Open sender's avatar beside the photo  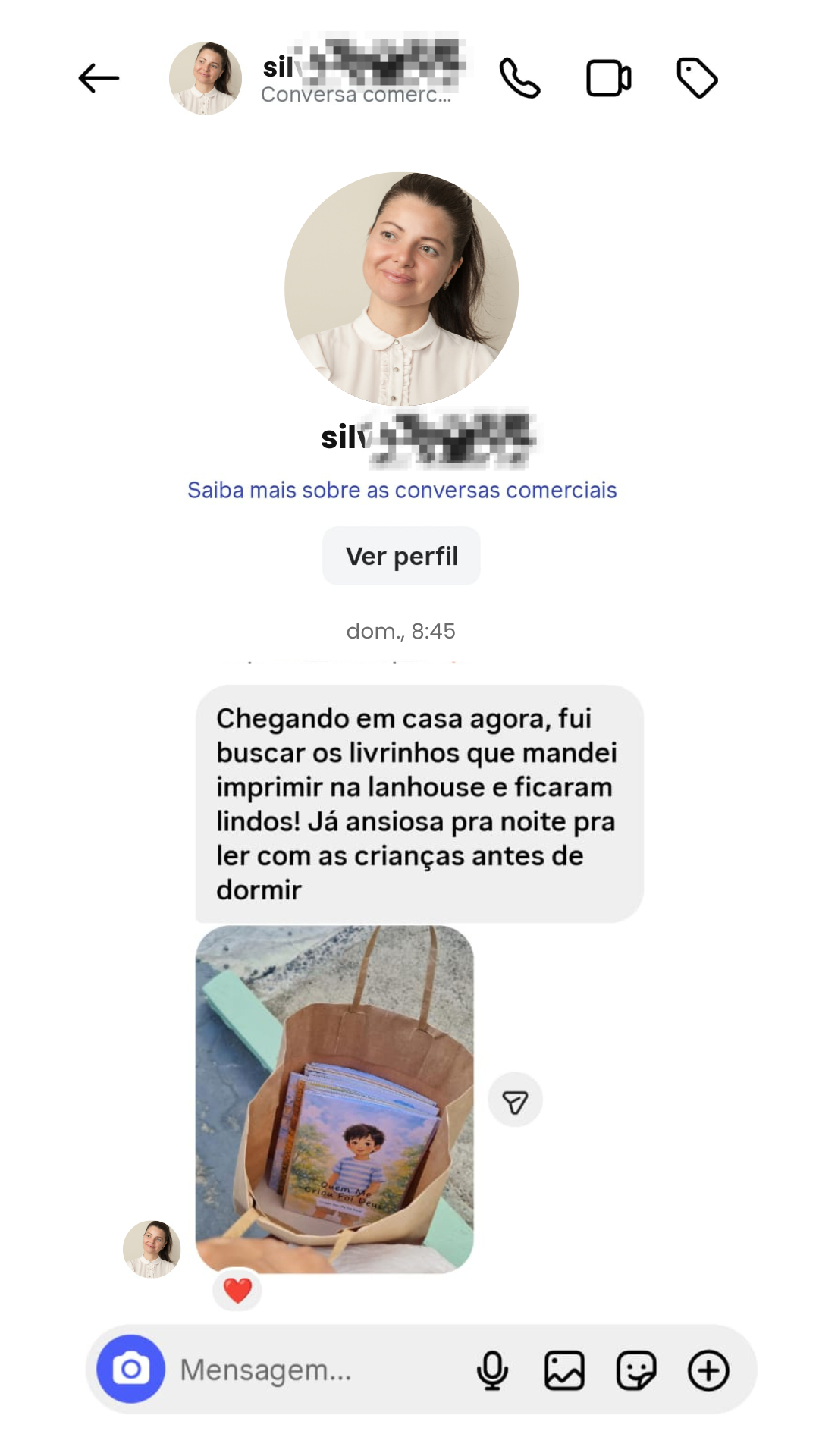(x=152, y=1249)
